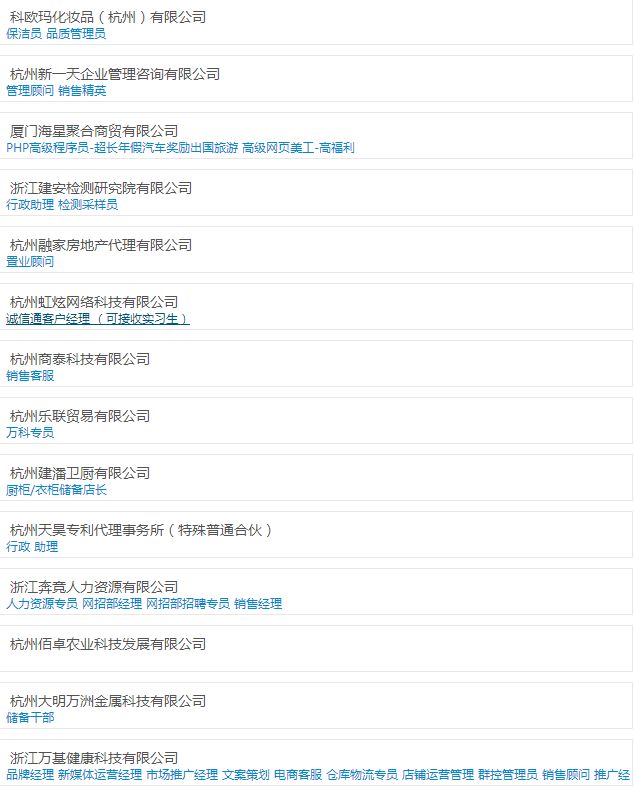Screen dimensions: 634x787
Task: Open the 仓库物流专员 job link
Action: coord(362,775)
